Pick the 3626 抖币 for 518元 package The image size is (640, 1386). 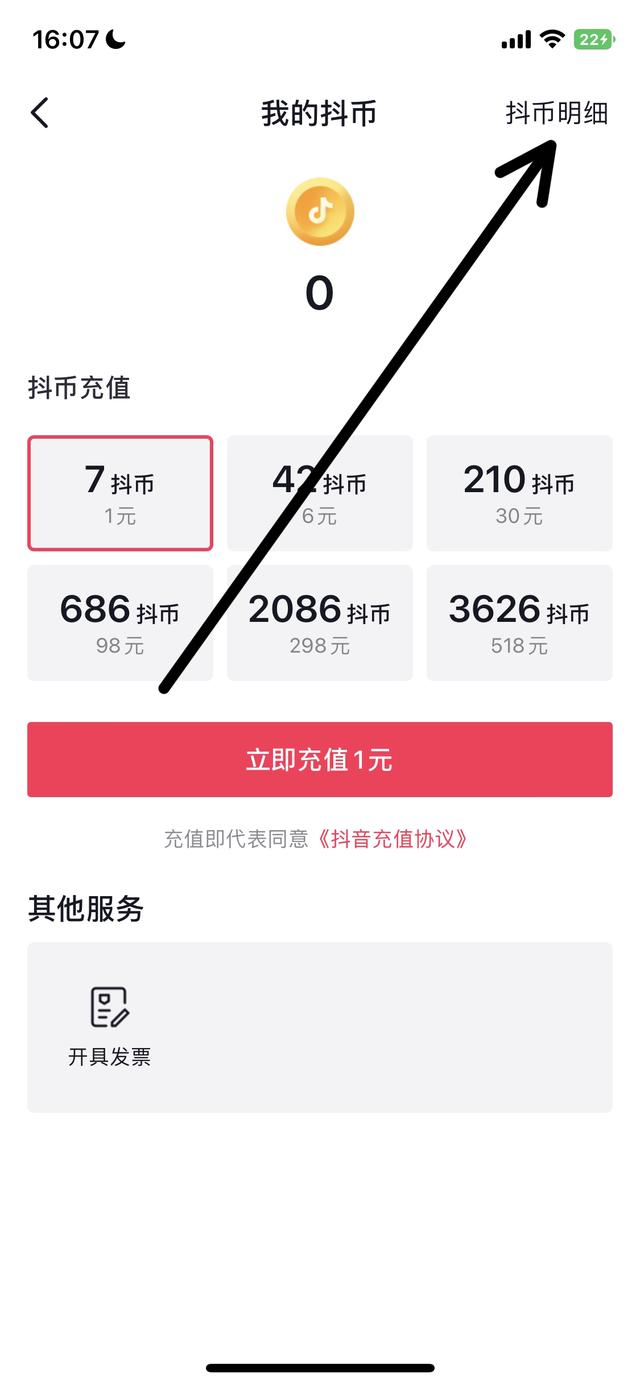(520, 623)
